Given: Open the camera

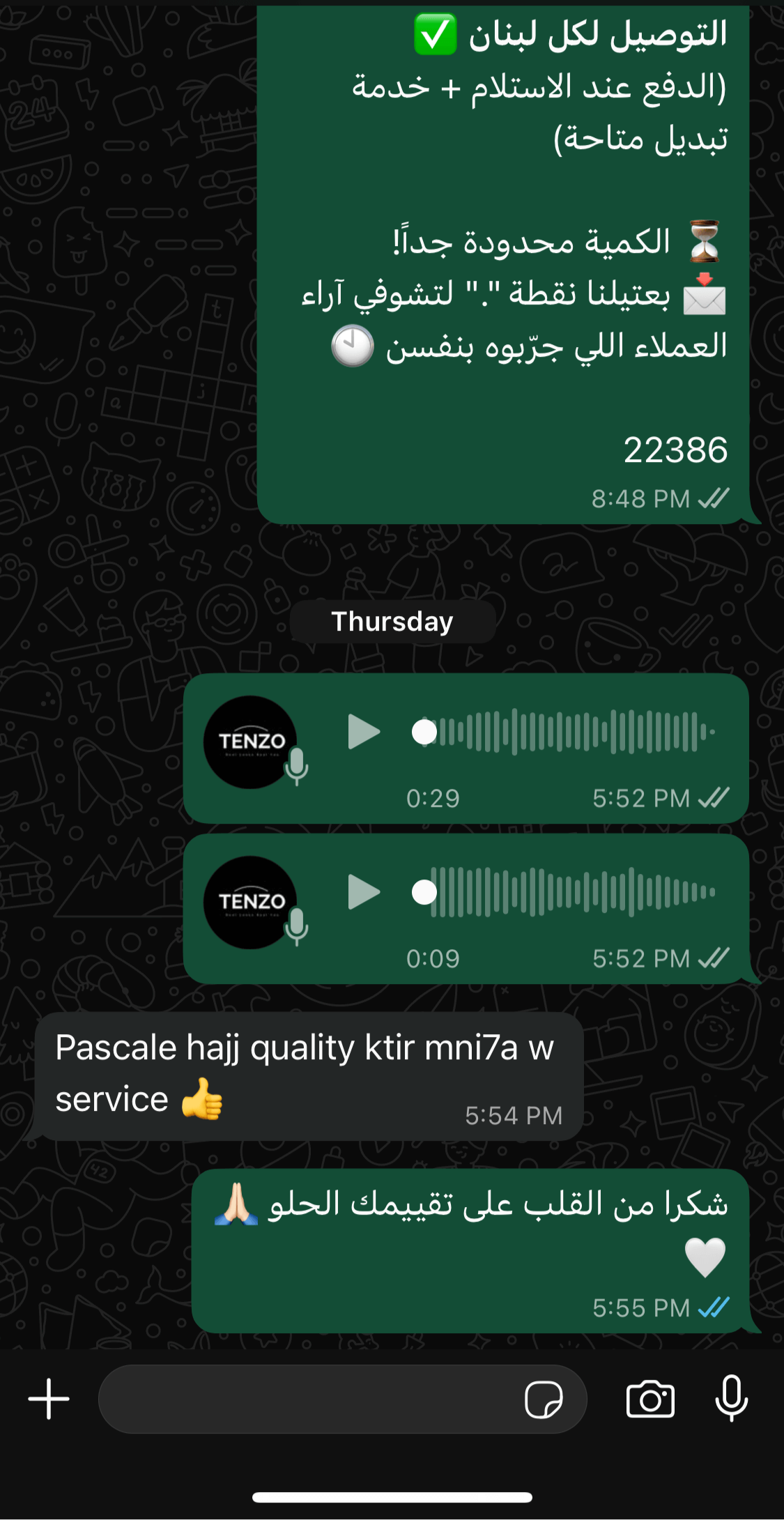Looking at the screenshot, I should [650, 1399].
